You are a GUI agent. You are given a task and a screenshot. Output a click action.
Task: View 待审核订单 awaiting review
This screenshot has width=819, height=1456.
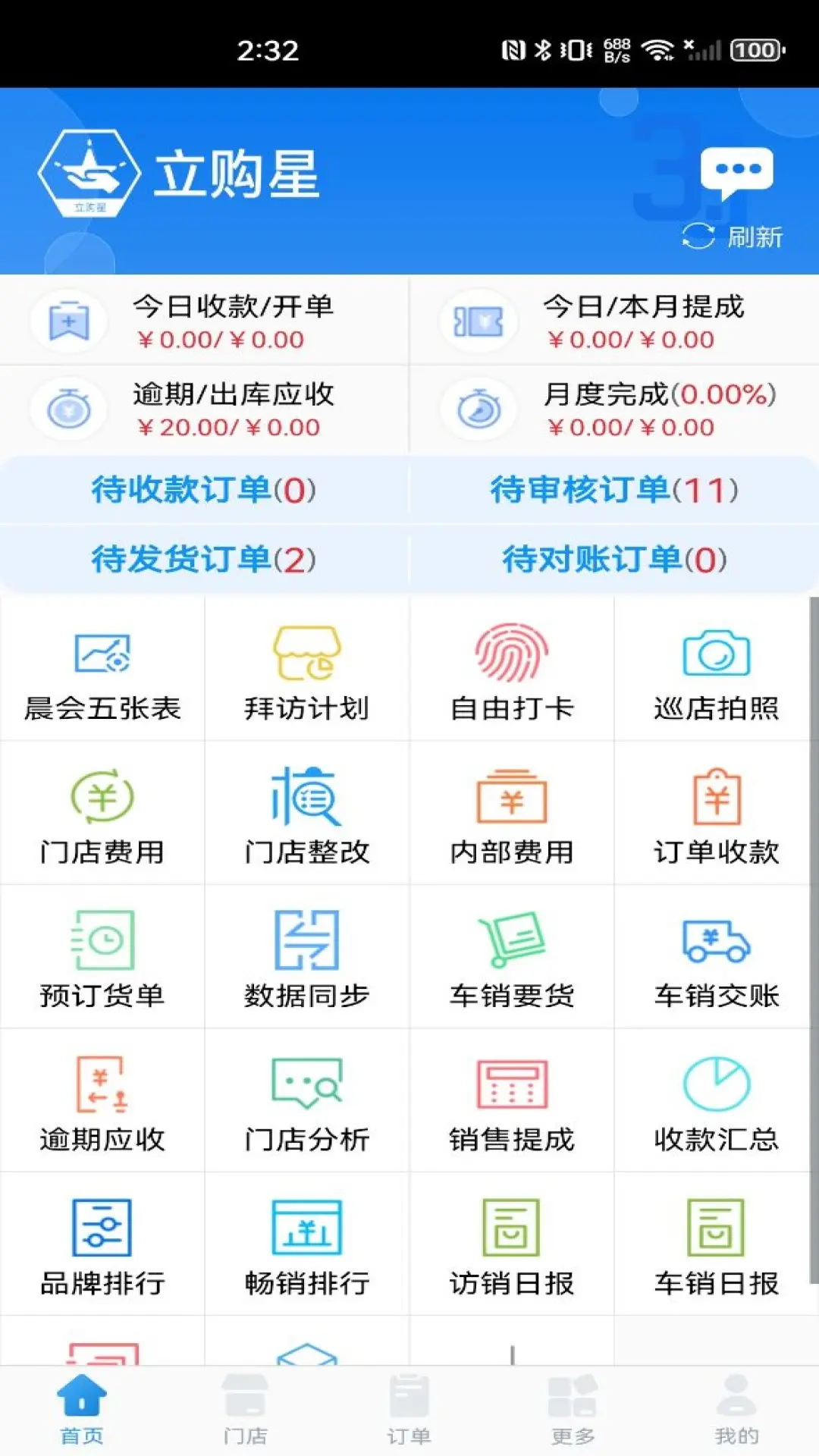point(614,490)
